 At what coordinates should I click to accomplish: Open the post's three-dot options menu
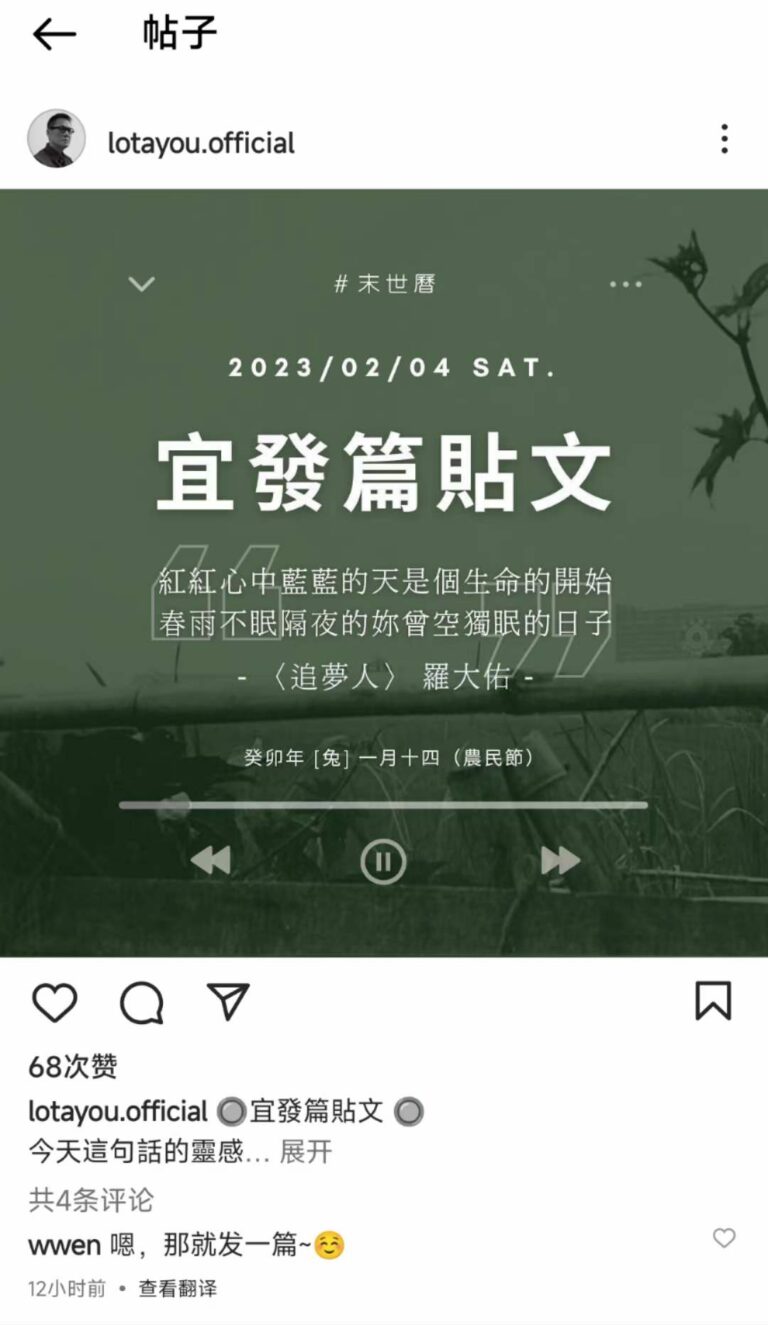click(x=724, y=139)
